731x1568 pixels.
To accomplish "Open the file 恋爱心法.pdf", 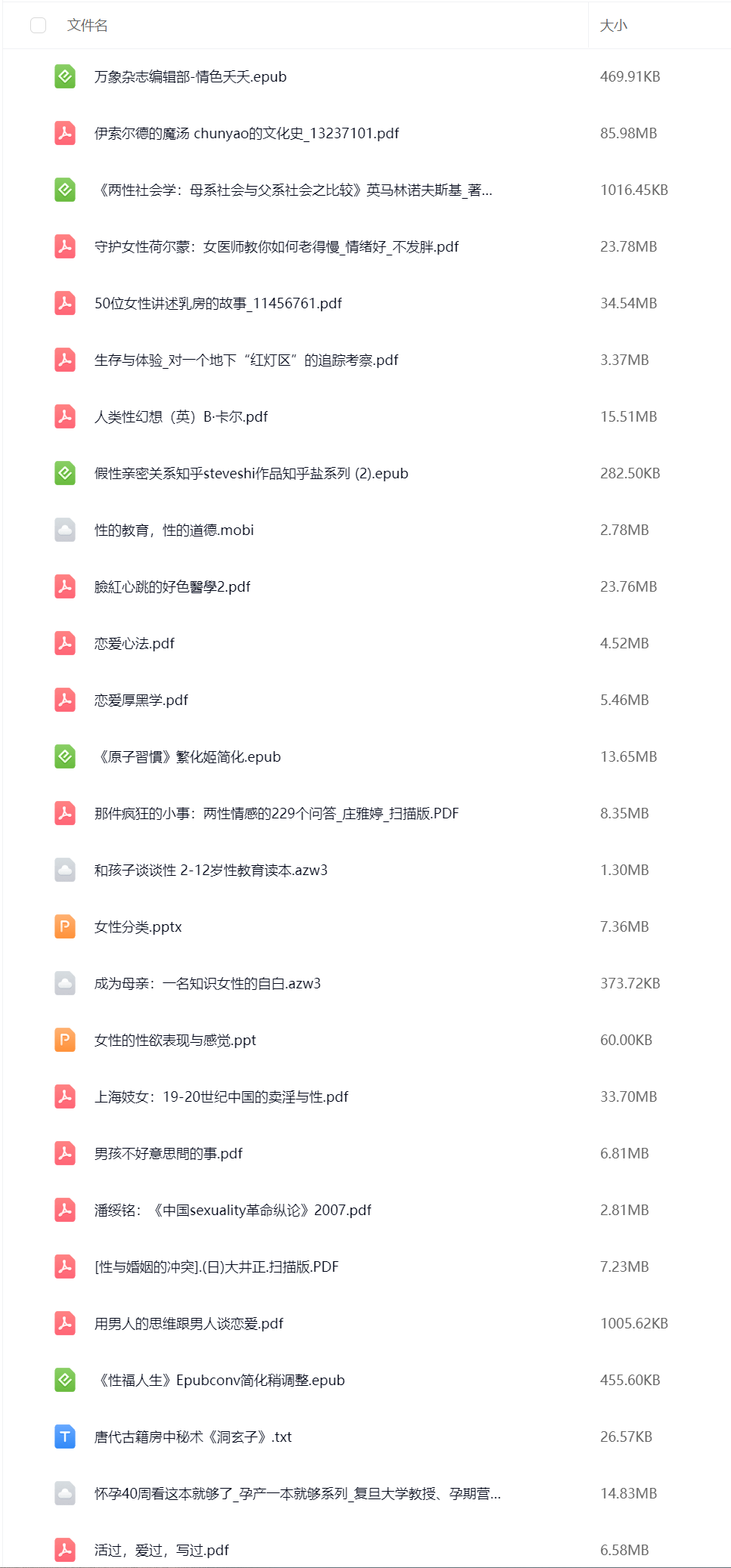I will tap(134, 644).
